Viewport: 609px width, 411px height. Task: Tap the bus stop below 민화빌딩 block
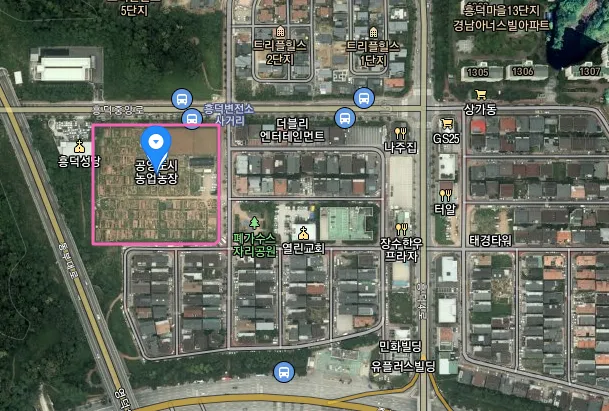(x=283, y=372)
